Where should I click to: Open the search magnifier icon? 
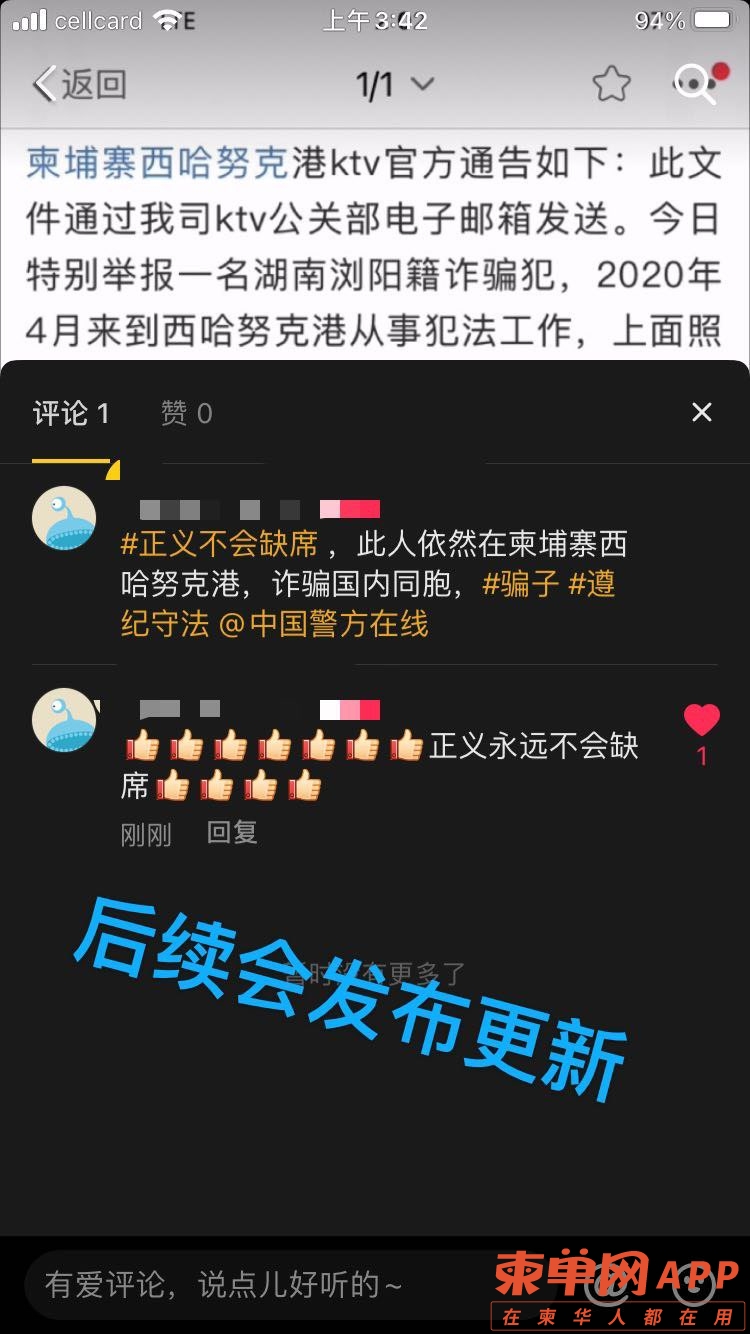[695, 84]
